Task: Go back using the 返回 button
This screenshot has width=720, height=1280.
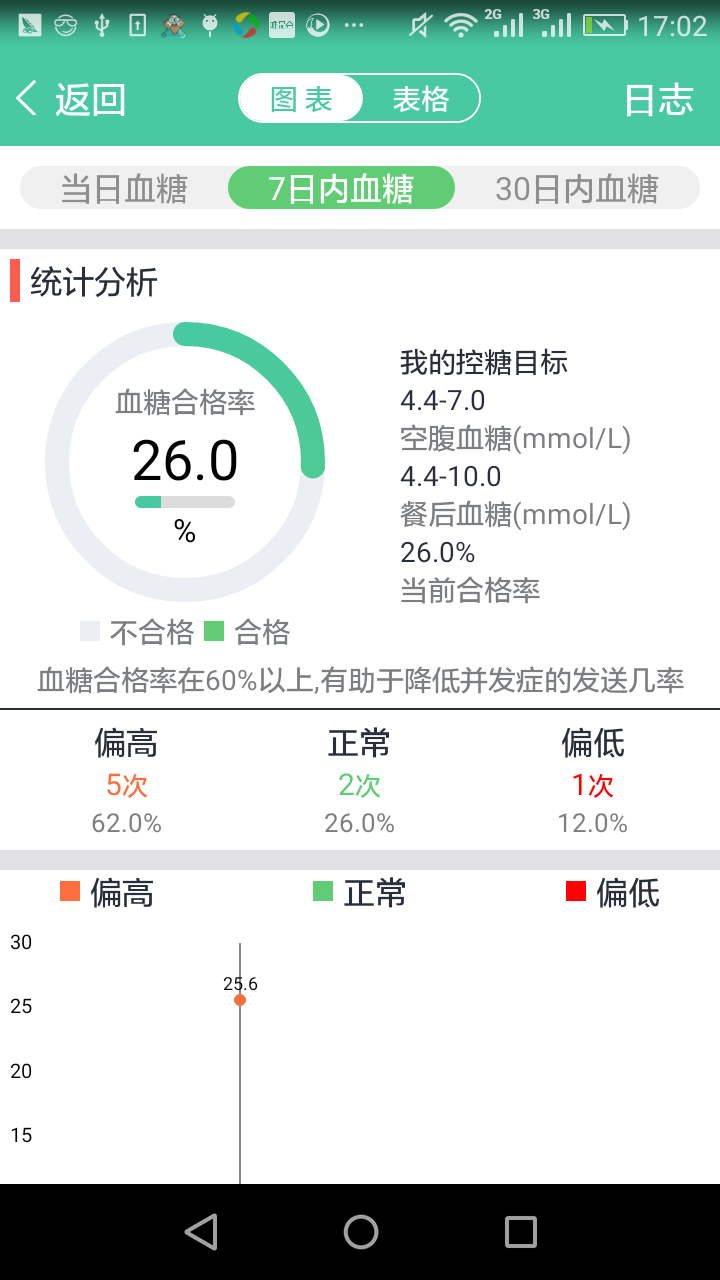Action: pyautogui.click(x=70, y=99)
